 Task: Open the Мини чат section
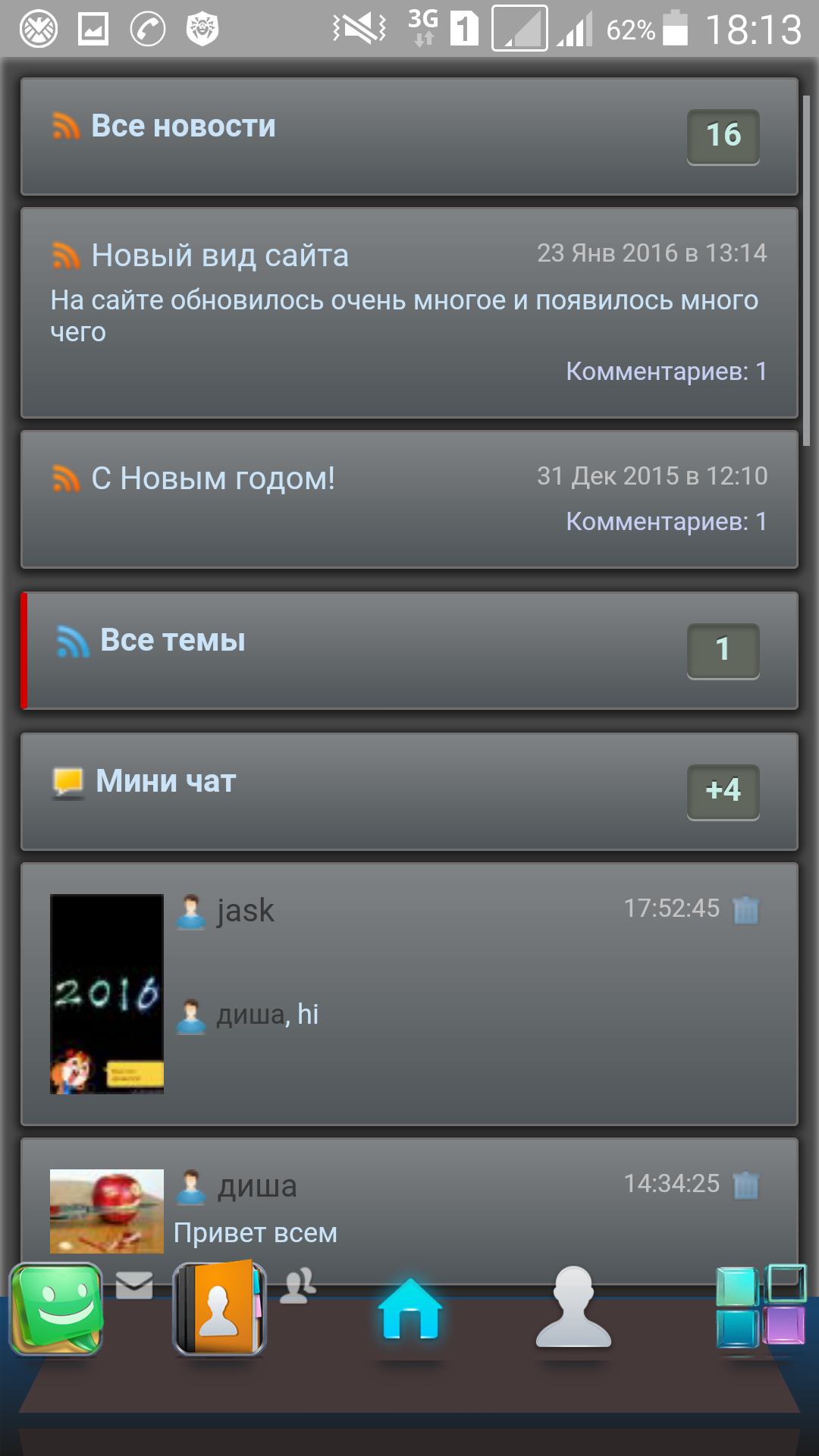[165, 782]
